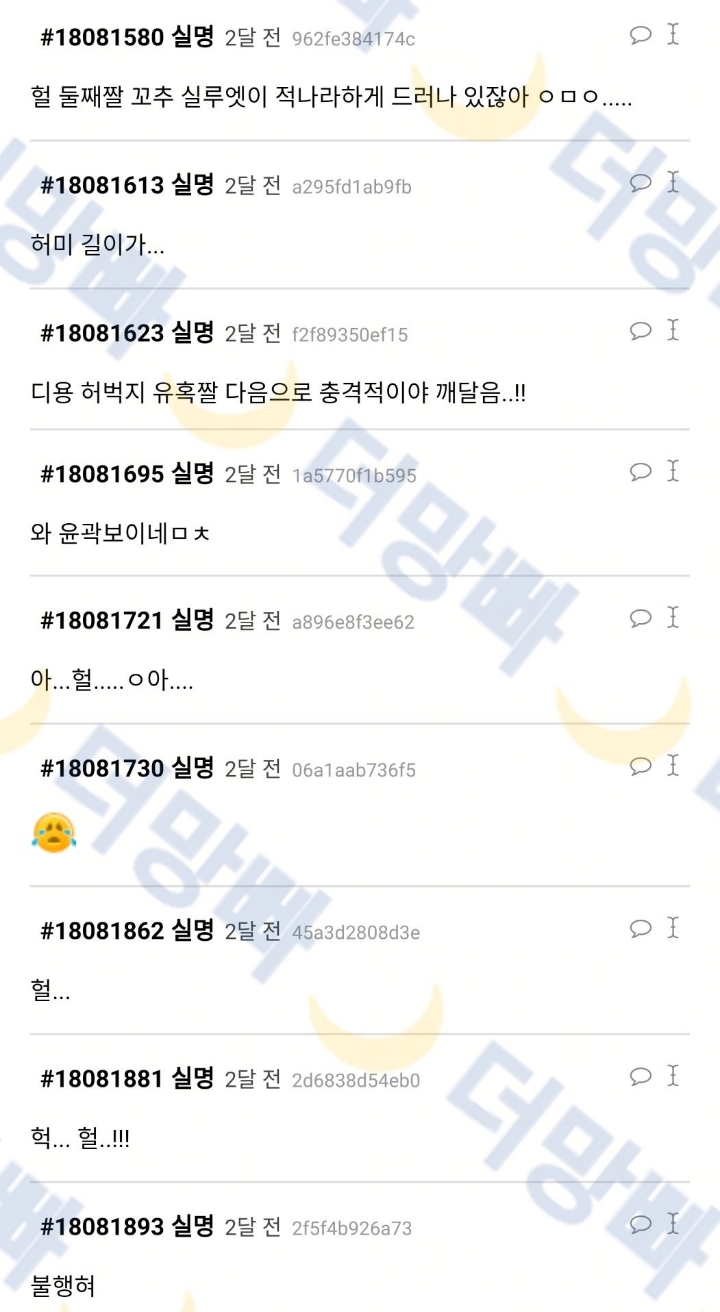Tap the text-cursor icon on comment #18081893
This screenshot has width=720, height=1312.
click(x=673, y=1224)
